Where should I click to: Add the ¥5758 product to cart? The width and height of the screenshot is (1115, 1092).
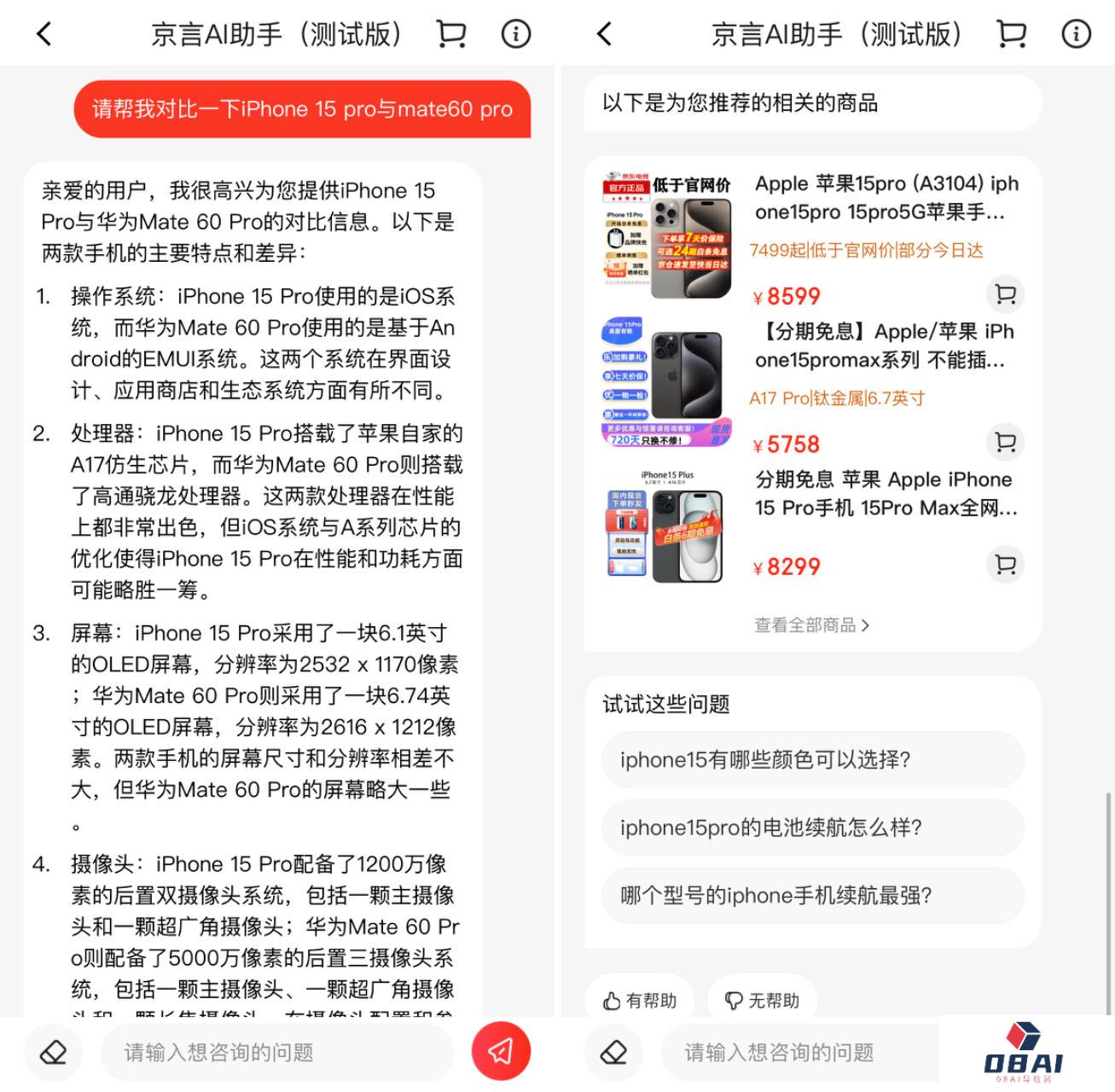1006,442
